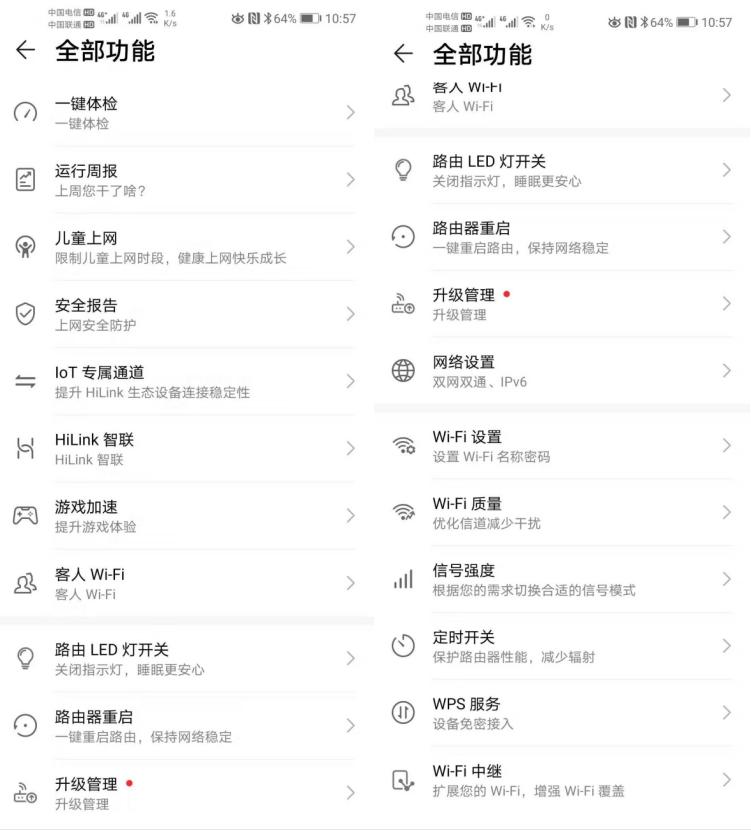Viewport: 751px width, 830px height.
Task: Click the 网络设置 globe icon
Action: pos(402,371)
